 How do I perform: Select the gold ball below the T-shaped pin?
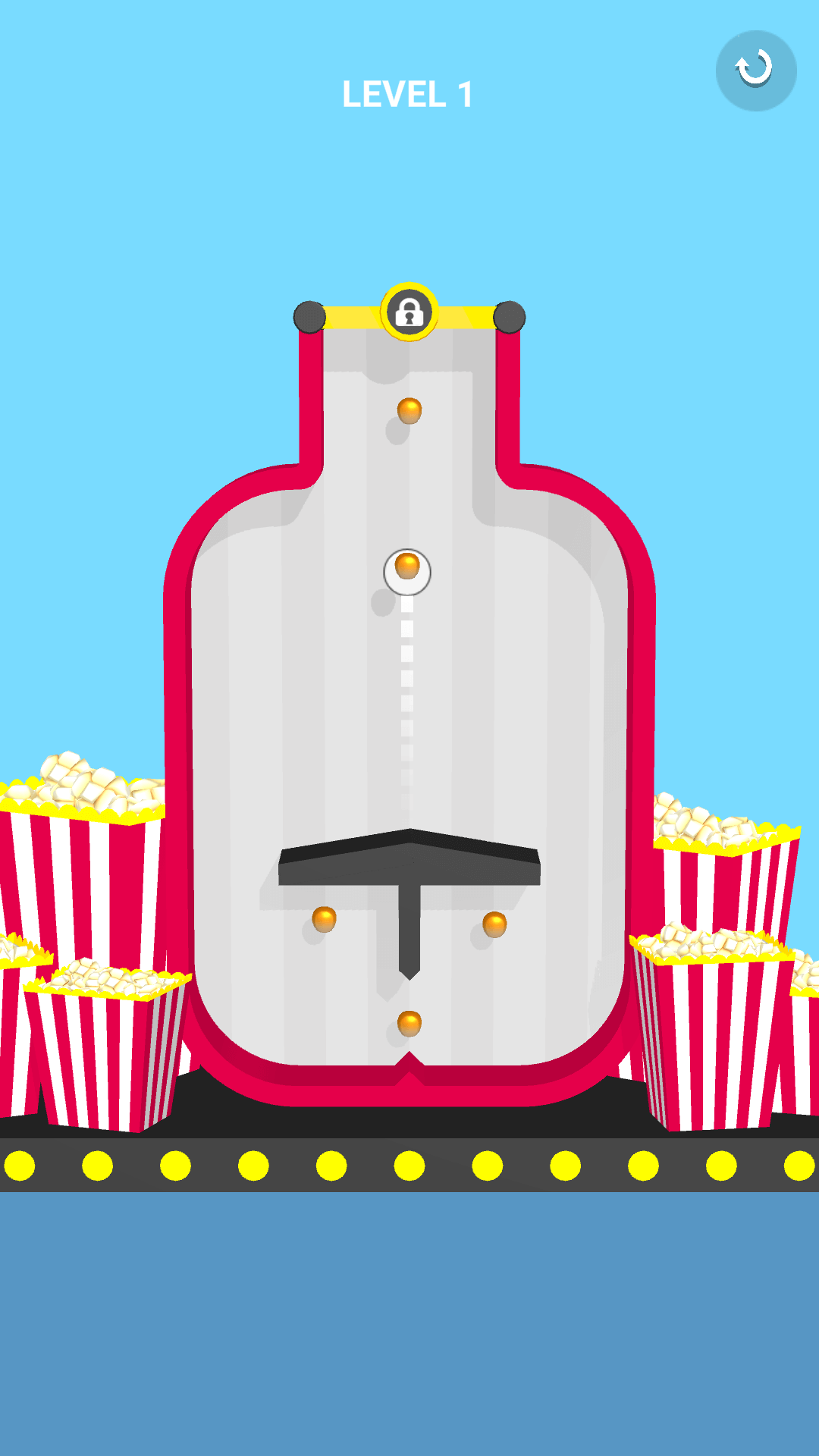tap(408, 1022)
